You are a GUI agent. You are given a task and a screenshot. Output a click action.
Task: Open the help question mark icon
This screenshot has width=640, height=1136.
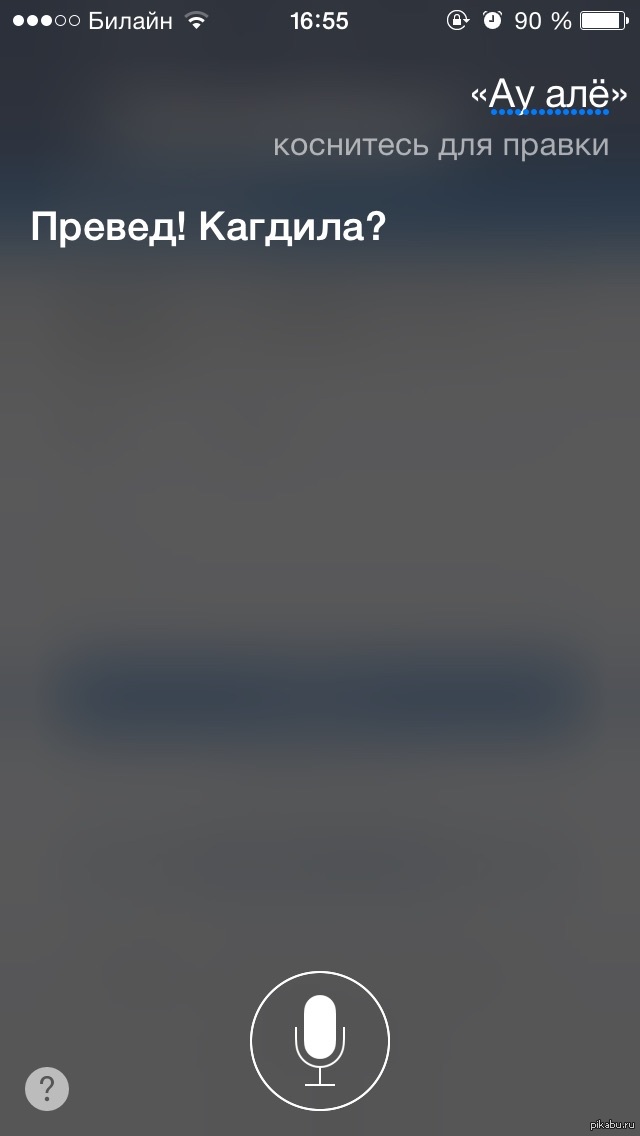47,1088
